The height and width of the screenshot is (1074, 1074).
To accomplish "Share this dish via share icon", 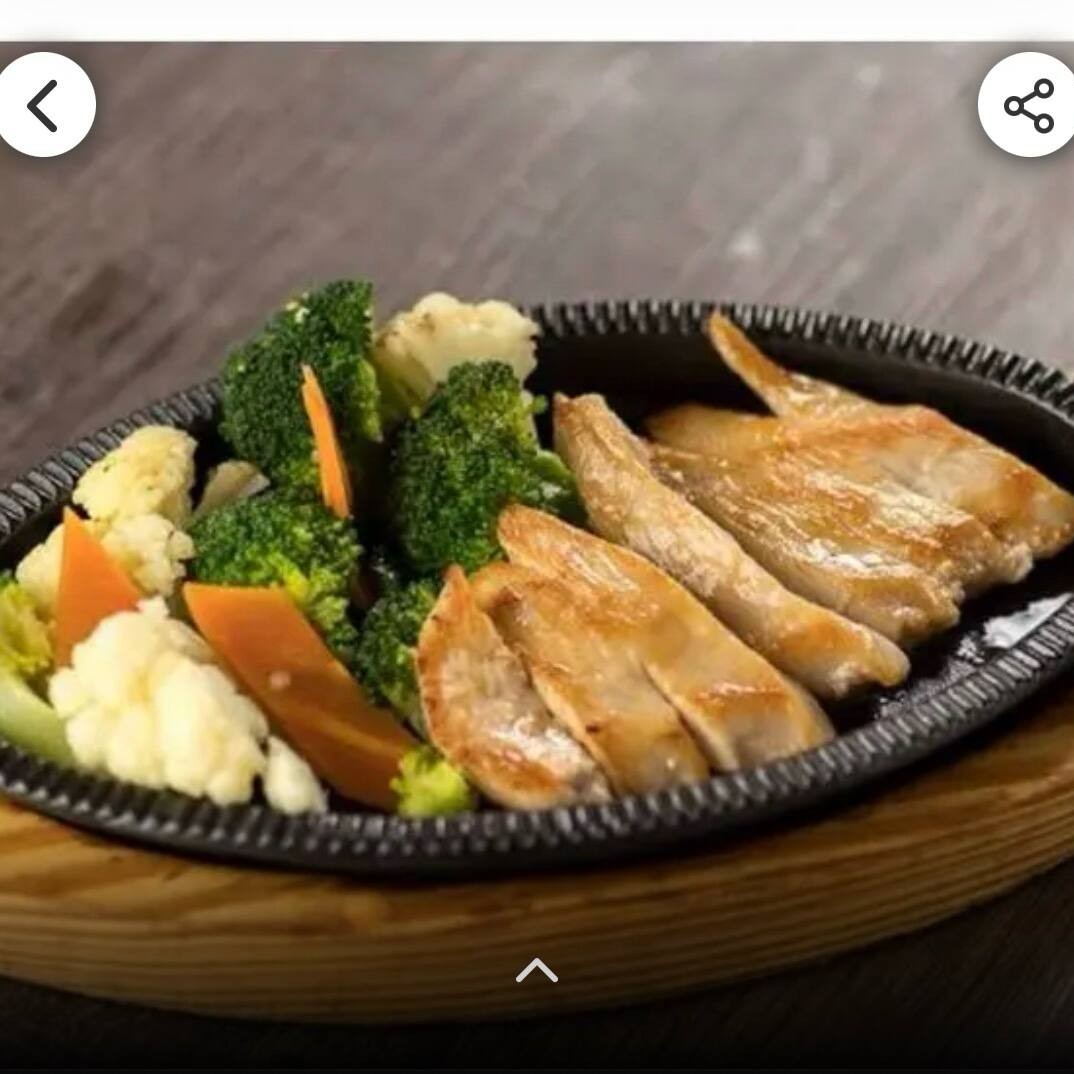I will (x=1028, y=105).
